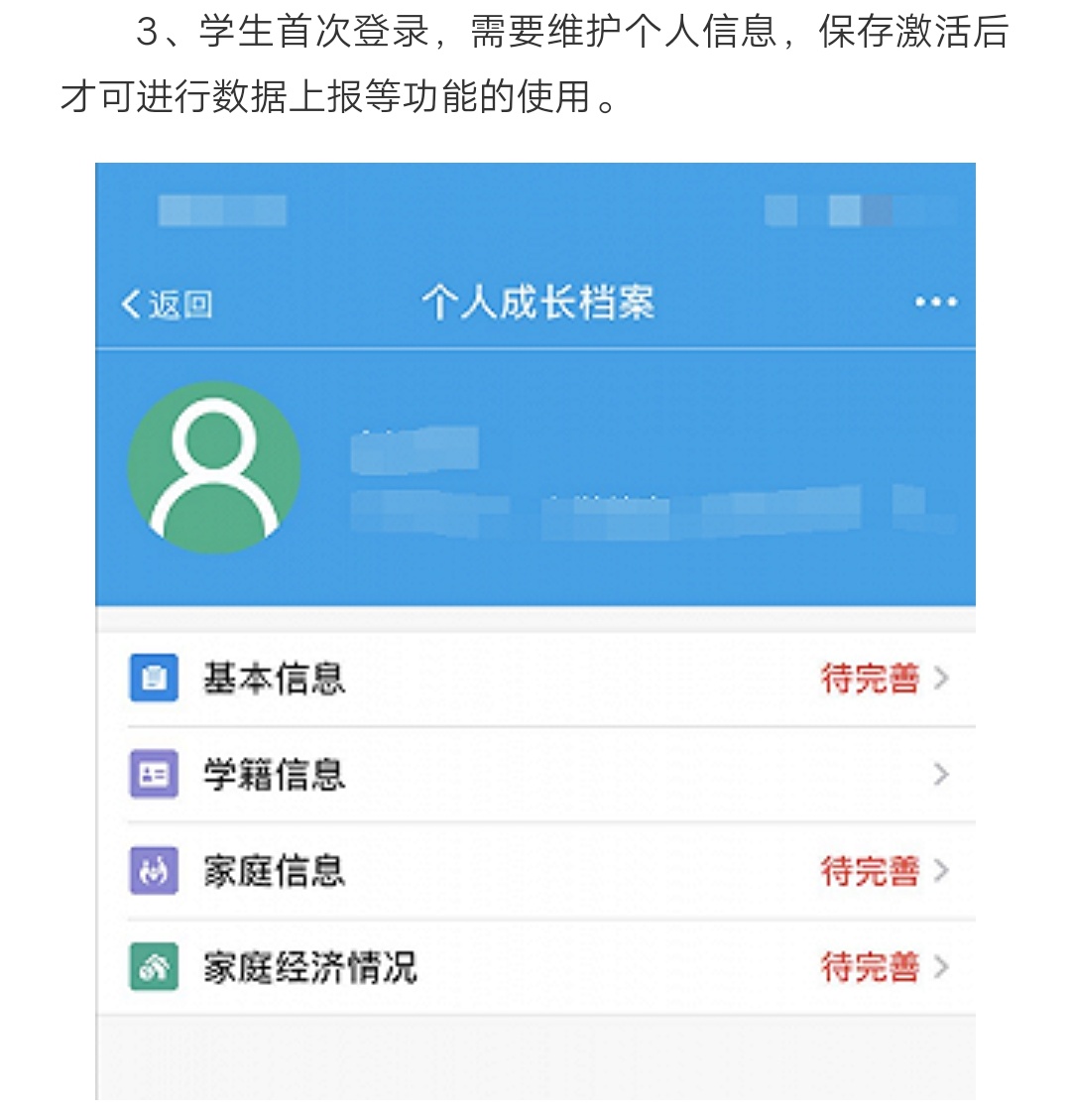Open the embedded 个人成长档案 screenshot image
The width and height of the screenshot is (1071, 1120).
535,631
